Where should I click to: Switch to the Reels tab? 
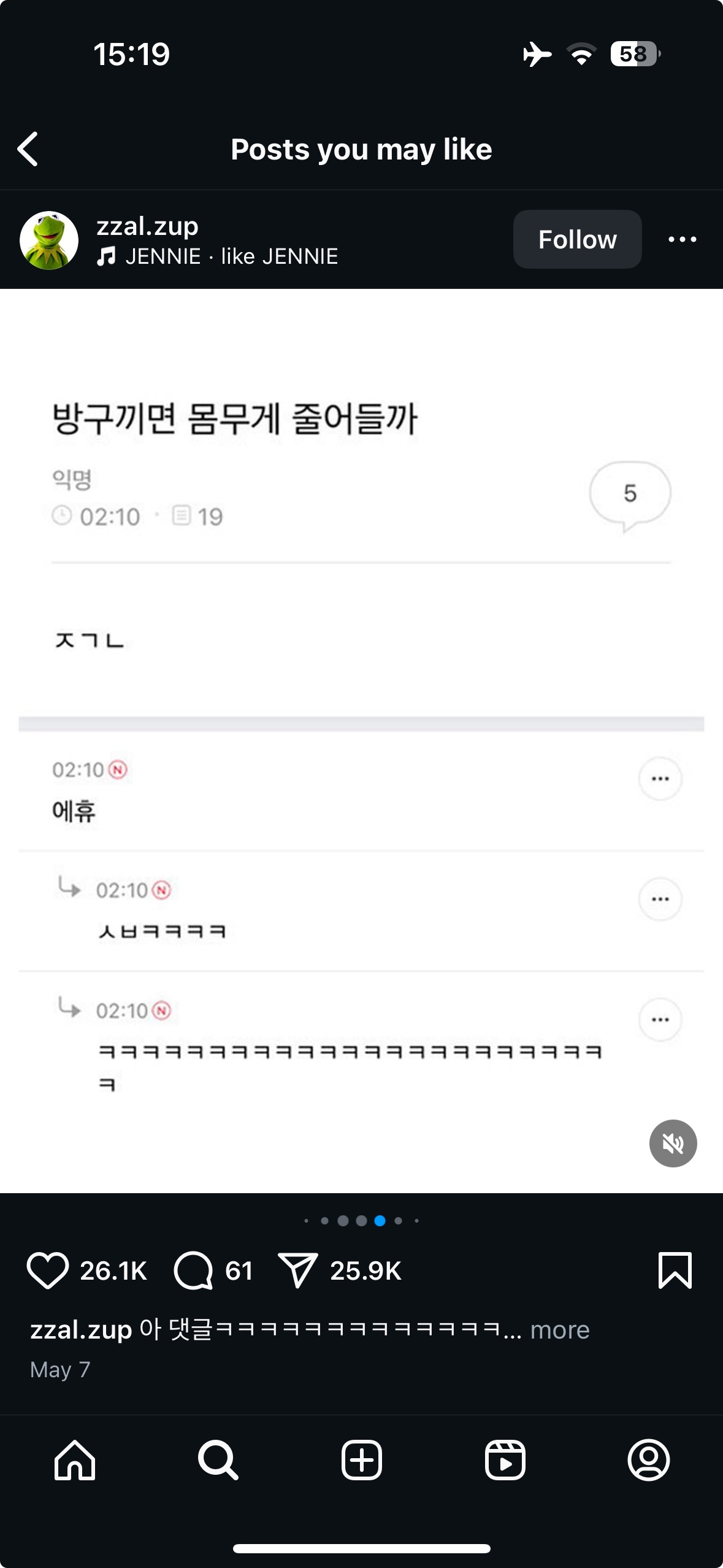(505, 1460)
